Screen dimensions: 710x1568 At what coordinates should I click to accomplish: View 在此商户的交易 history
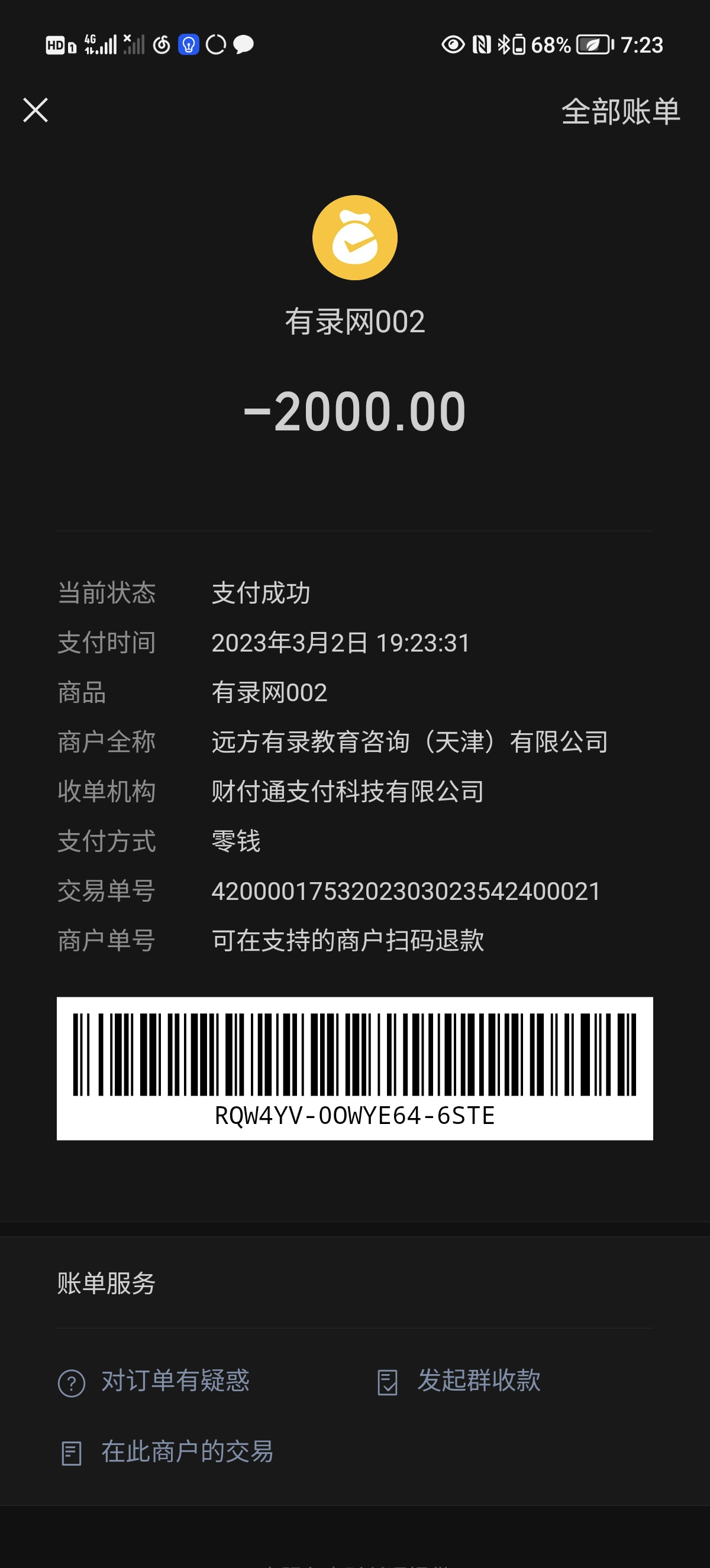[167, 1452]
